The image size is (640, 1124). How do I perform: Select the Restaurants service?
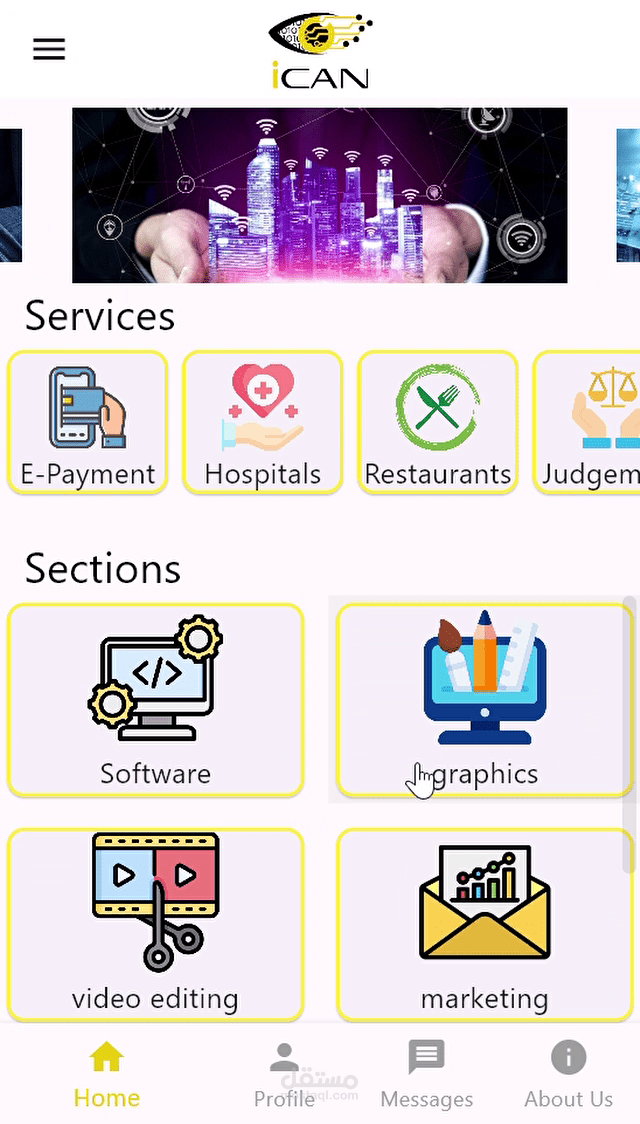(x=437, y=422)
